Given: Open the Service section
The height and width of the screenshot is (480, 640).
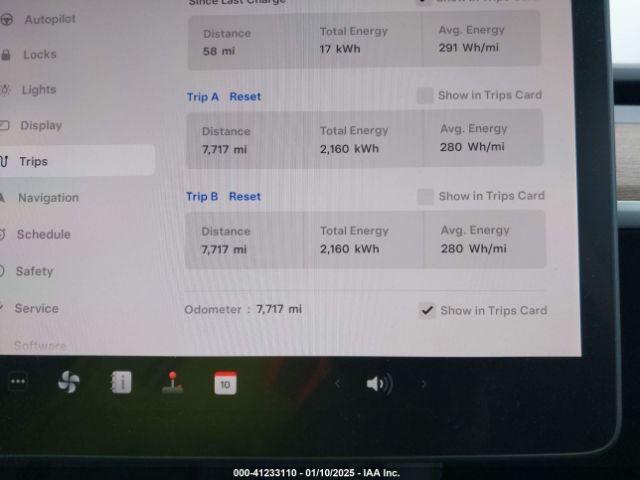Looking at the screenshot, I should (x=36, y=308).
